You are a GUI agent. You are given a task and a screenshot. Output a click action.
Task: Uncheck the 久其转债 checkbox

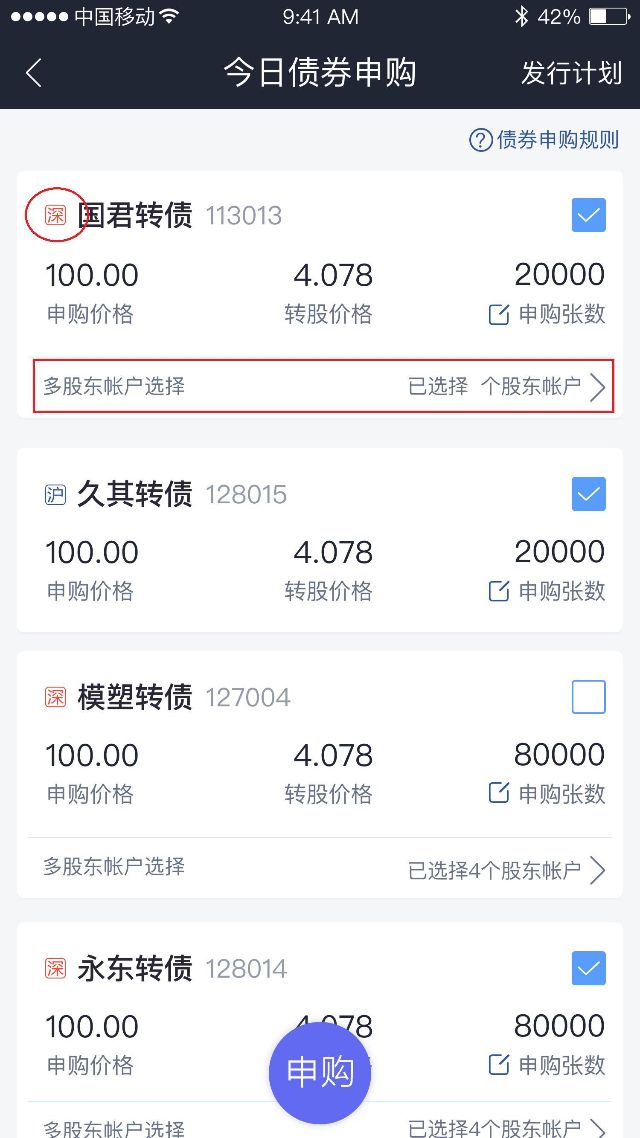[x=588, y=494]
